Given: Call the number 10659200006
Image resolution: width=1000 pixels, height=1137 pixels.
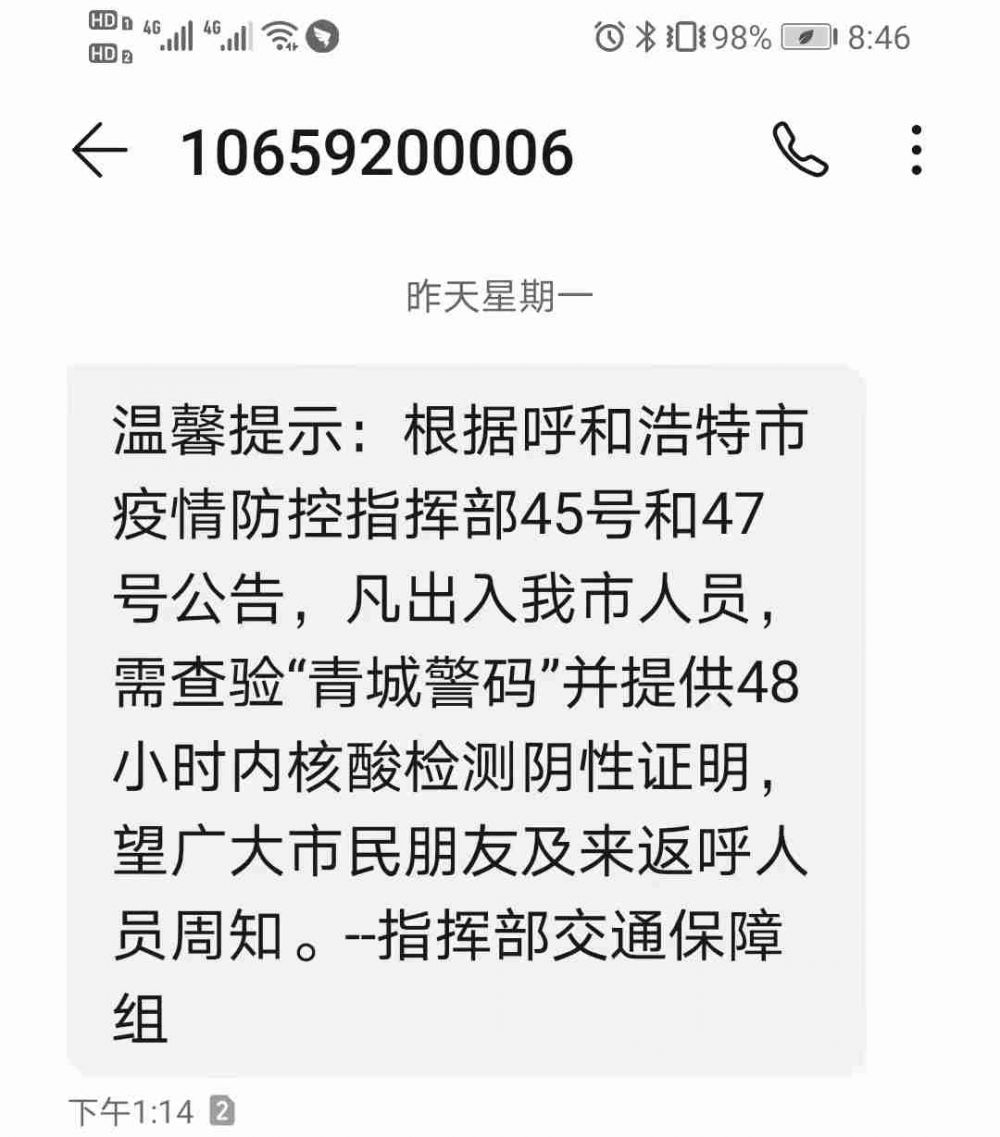Looking at the screenshot, I should [x=800, y=152].
